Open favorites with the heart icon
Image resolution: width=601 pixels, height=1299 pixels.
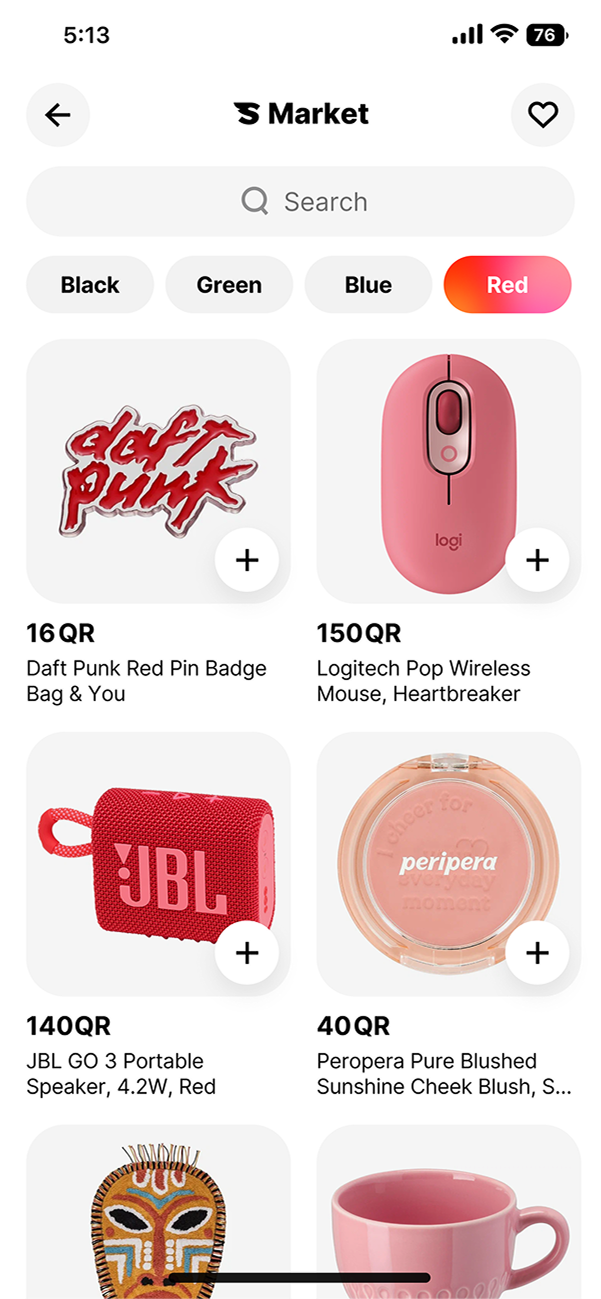pyautogui.click(x=543, y=115)
